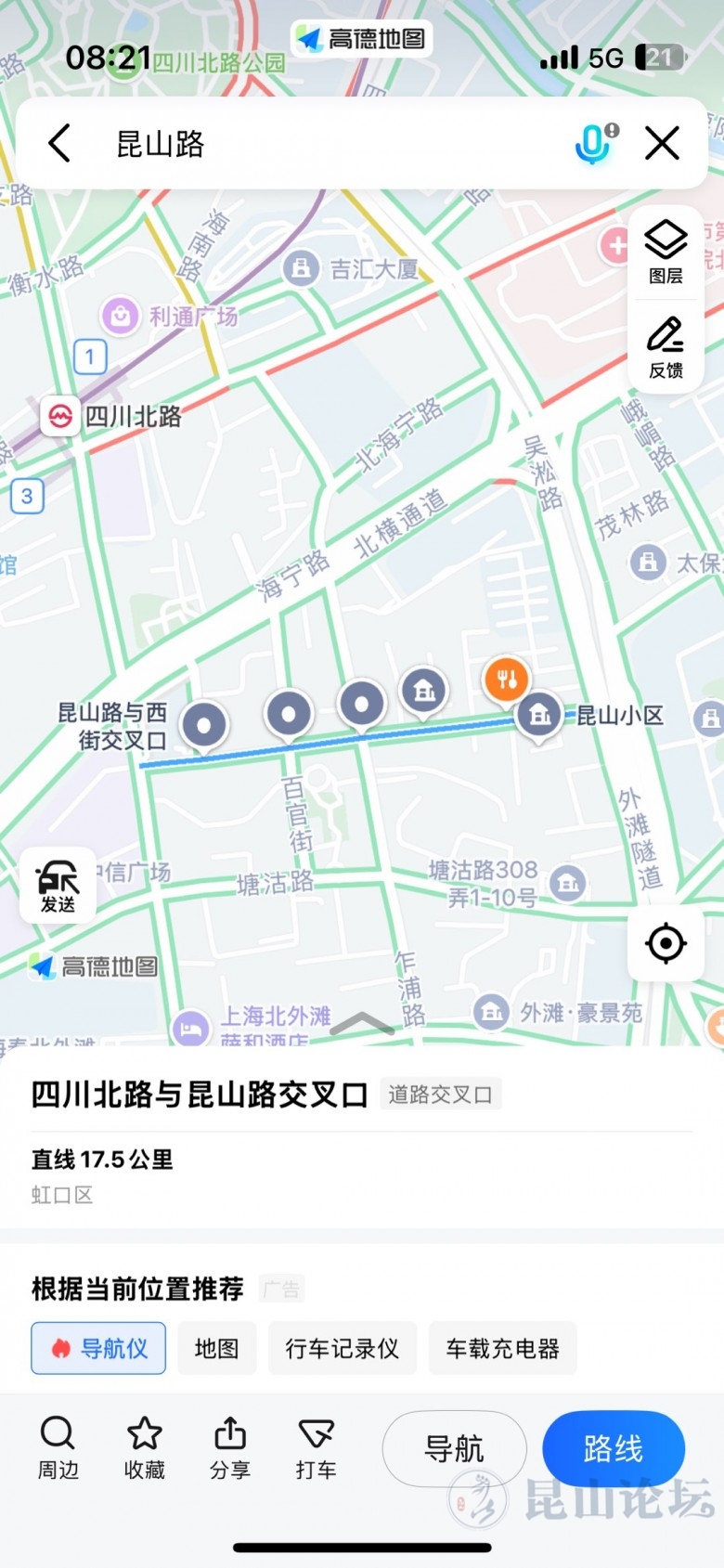The width and height of the screenshot is (724, 1568).
Task: View 路线 route options
Action: click(613, 1448)
